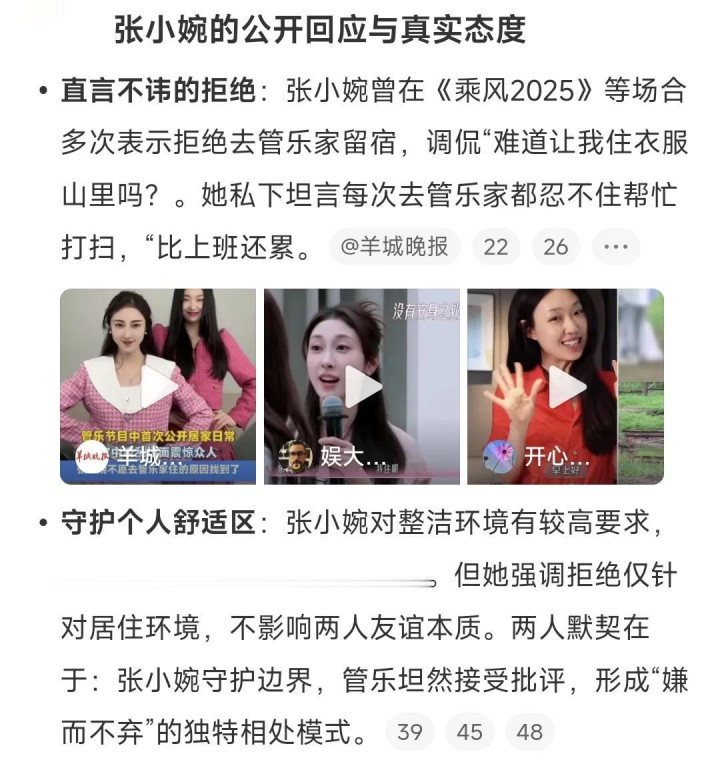The width and height of the screenshot is (720, 762).
Task: Play the 娱大 video with microphone
Action: (x=362, y=386)
